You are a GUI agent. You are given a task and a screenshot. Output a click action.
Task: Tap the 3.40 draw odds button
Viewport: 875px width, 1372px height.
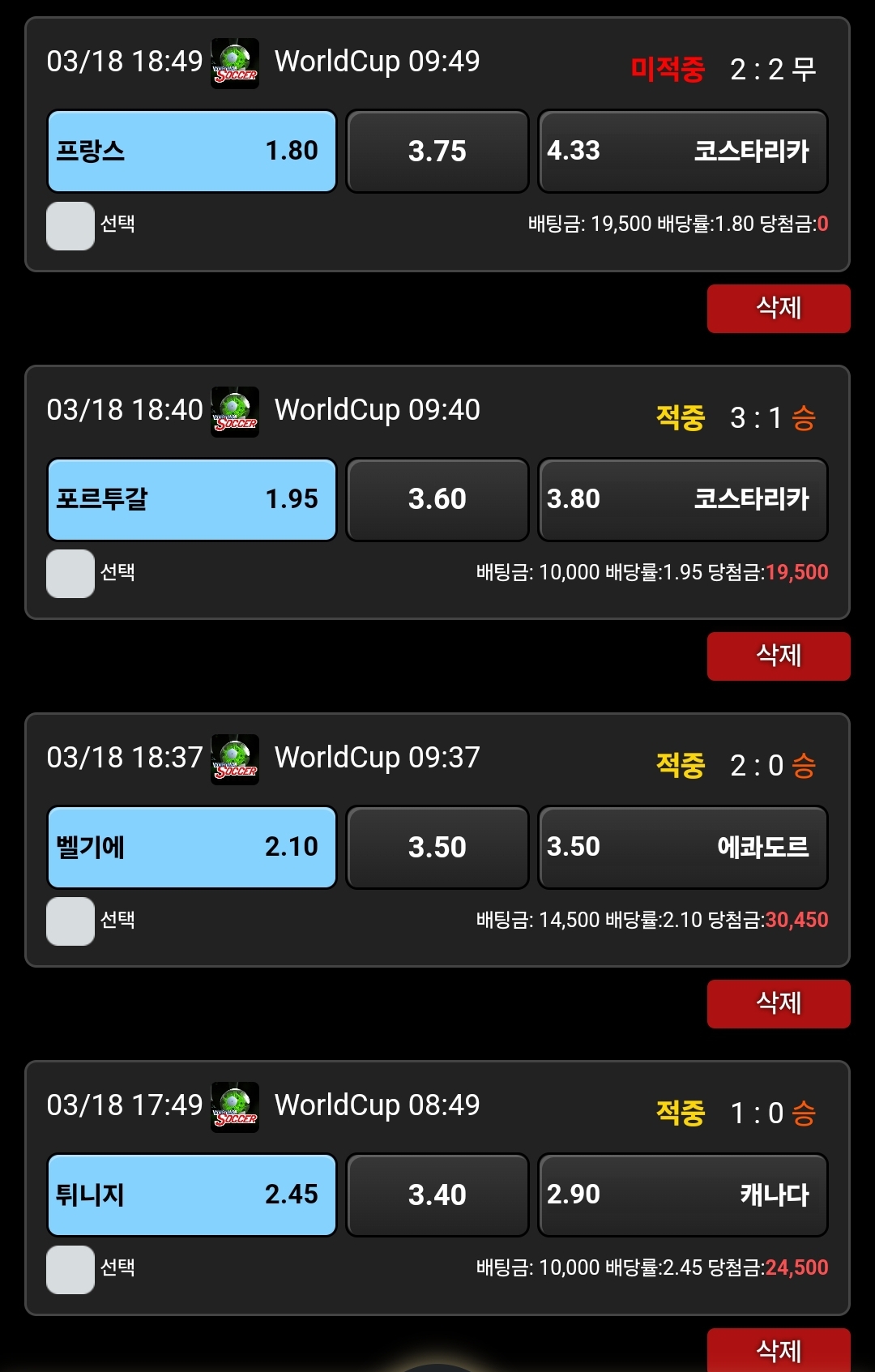click(437, 1195)
